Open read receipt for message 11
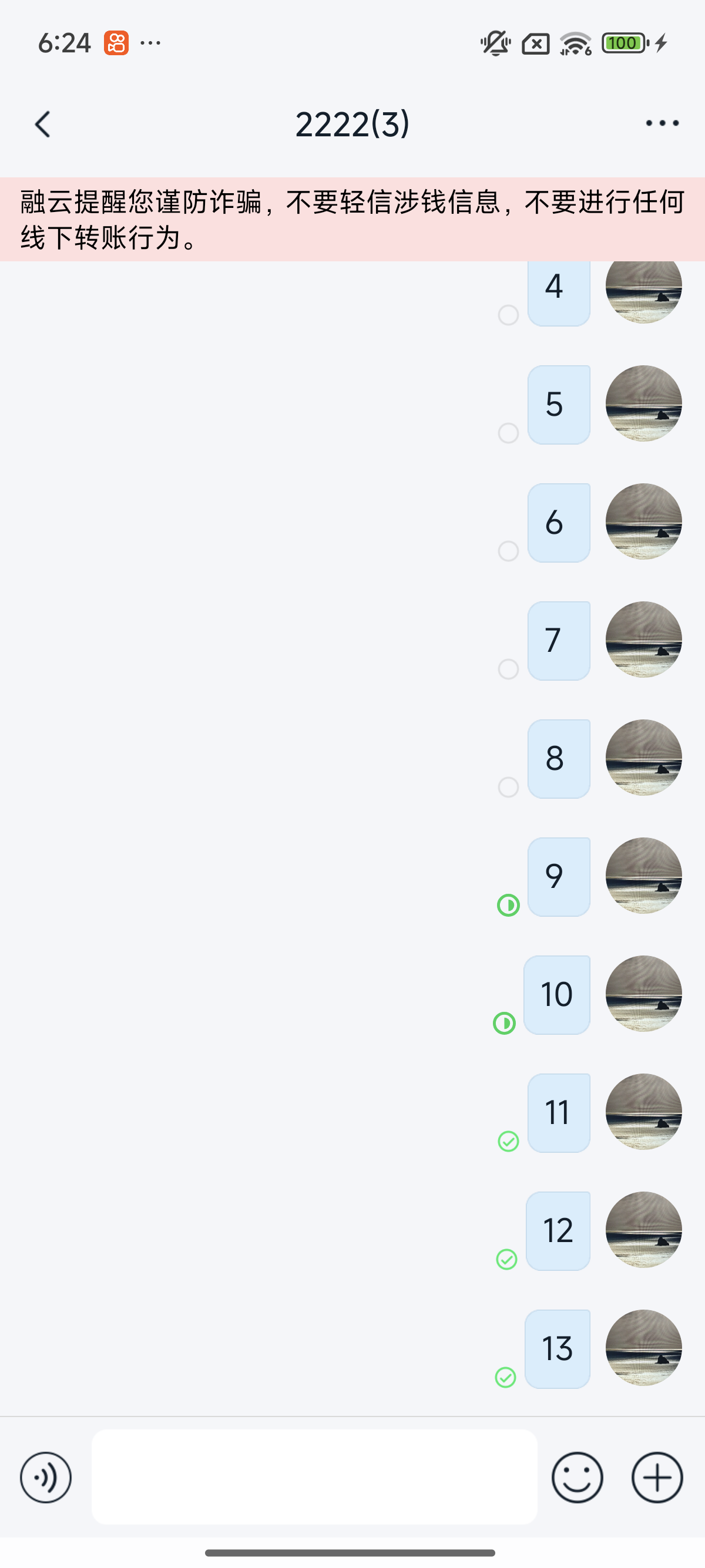The height and width of the screenshot is (1568, 705). point(508,1141)
